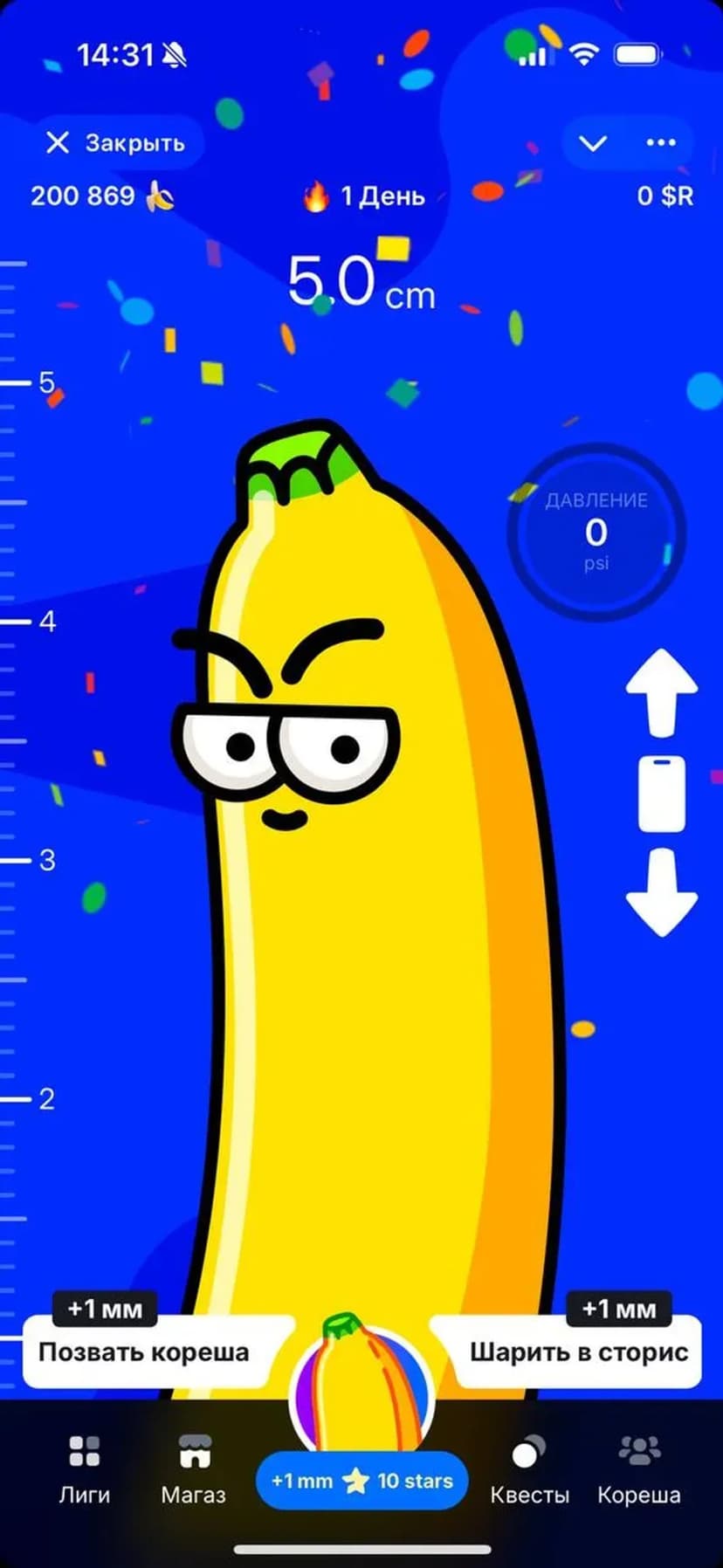The width and height of the screenshot is (723, 1568).
Task: Tap the banana balance 200 869
Action: pyautogui.click(x=102, y=196)
